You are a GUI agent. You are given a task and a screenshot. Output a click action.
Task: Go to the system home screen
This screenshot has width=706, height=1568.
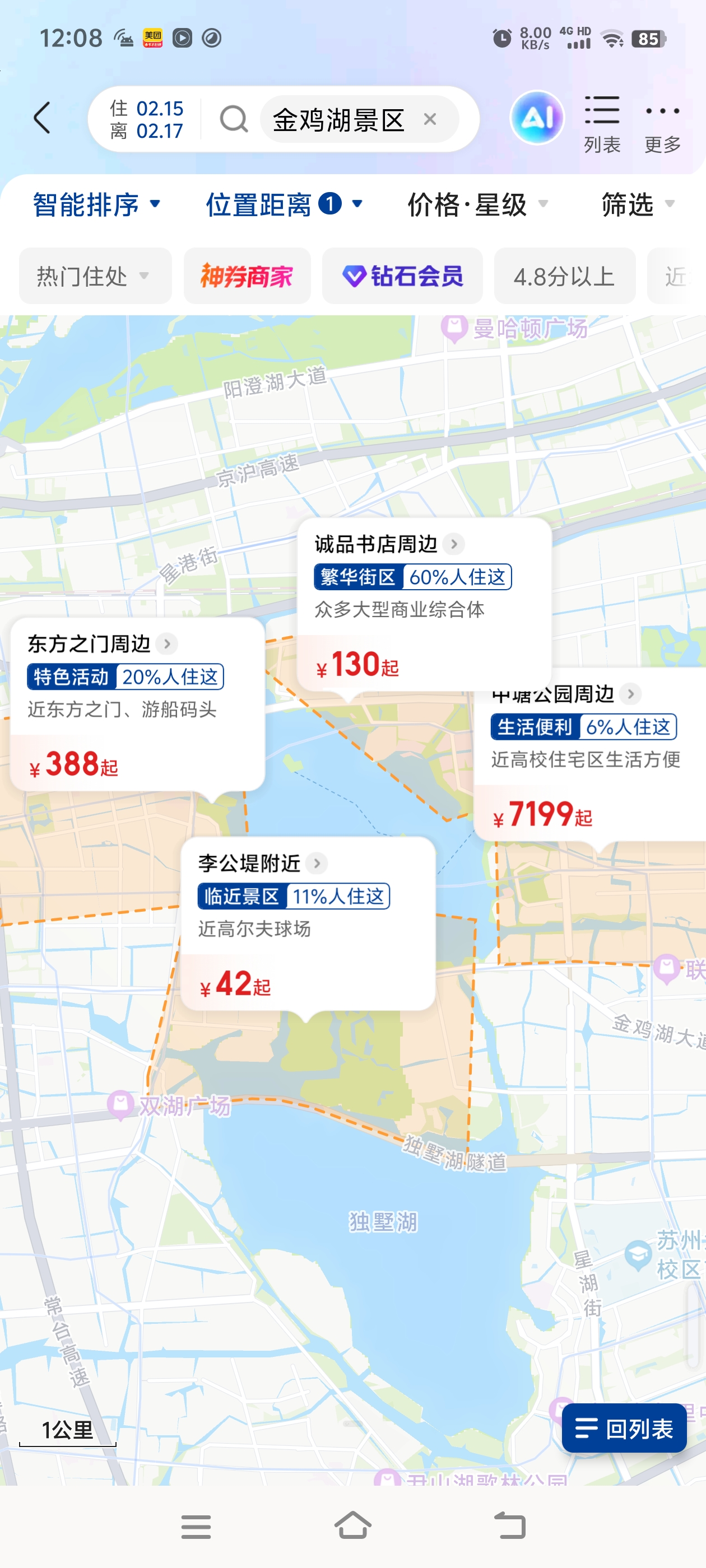coord(352,1525)
